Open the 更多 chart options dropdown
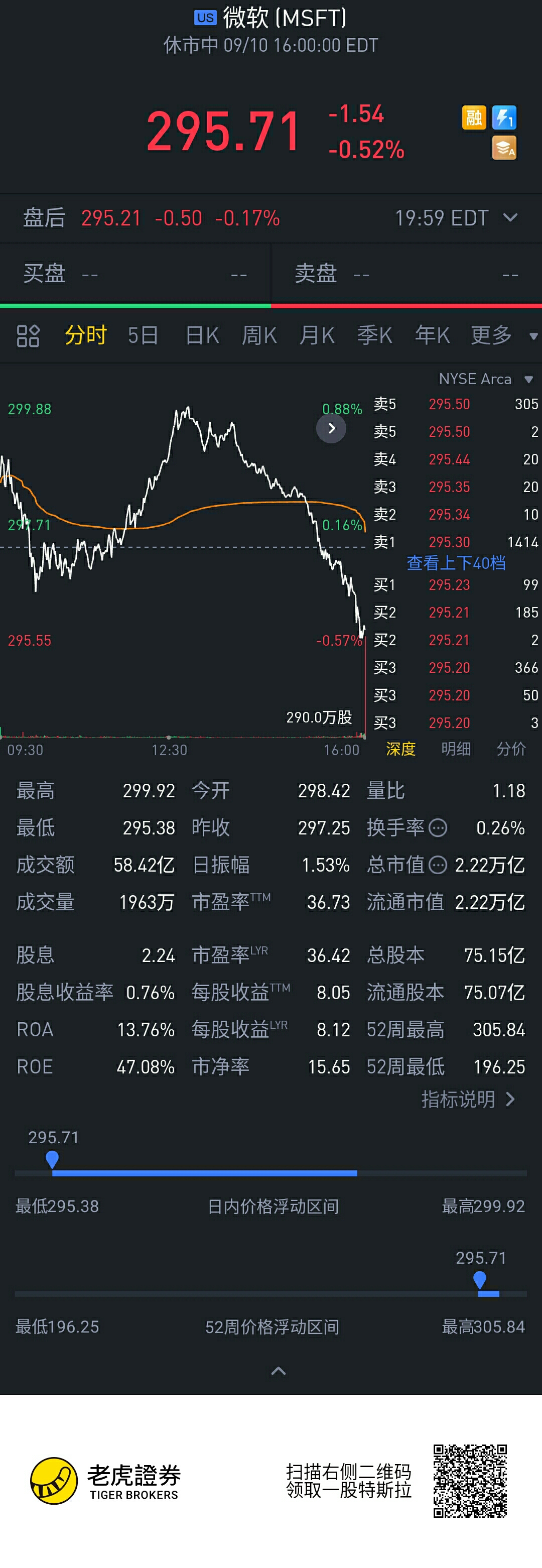Image resolution: width=542 pixels, height=1568 pixels. click(x=503, y=335)
